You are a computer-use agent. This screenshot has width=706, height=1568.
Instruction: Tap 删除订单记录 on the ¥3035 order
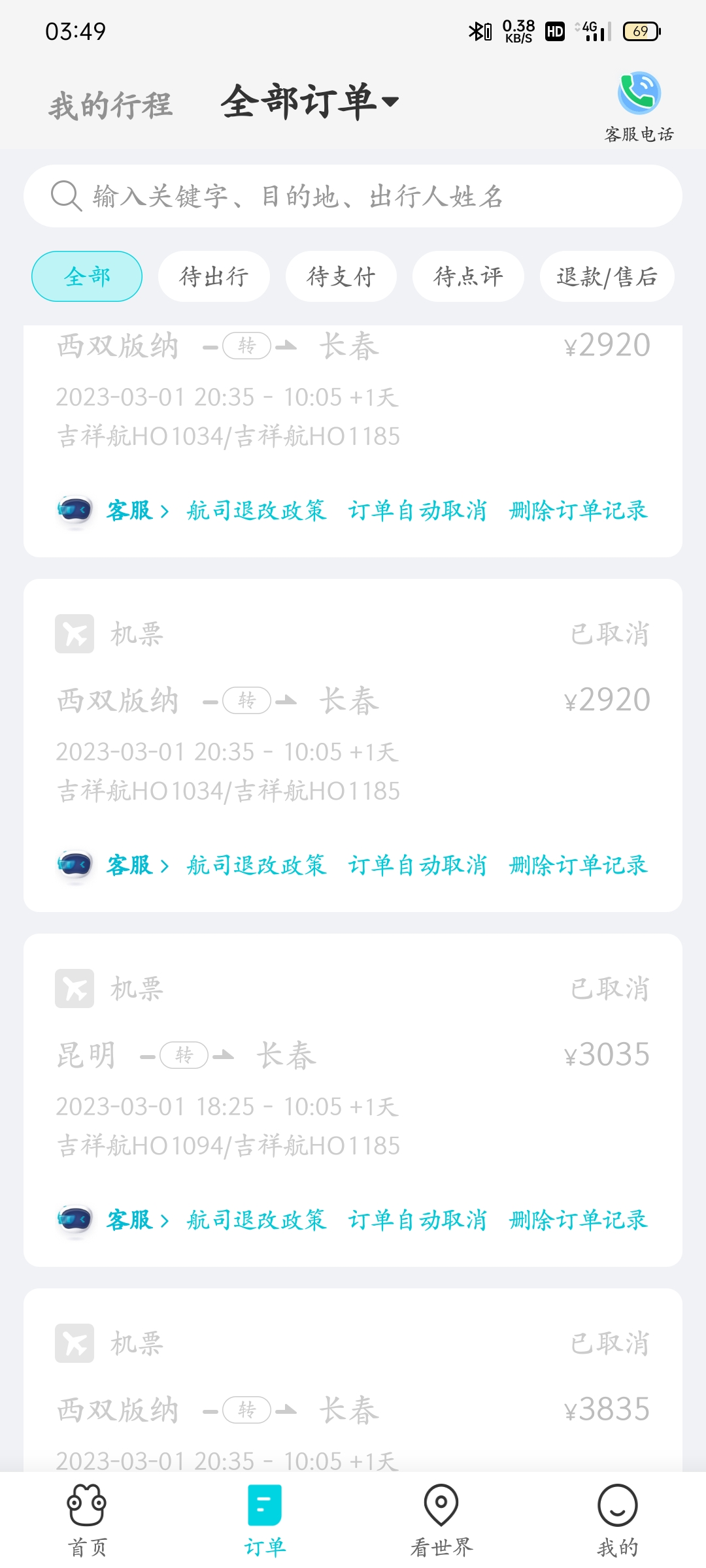pos(579,1220)
